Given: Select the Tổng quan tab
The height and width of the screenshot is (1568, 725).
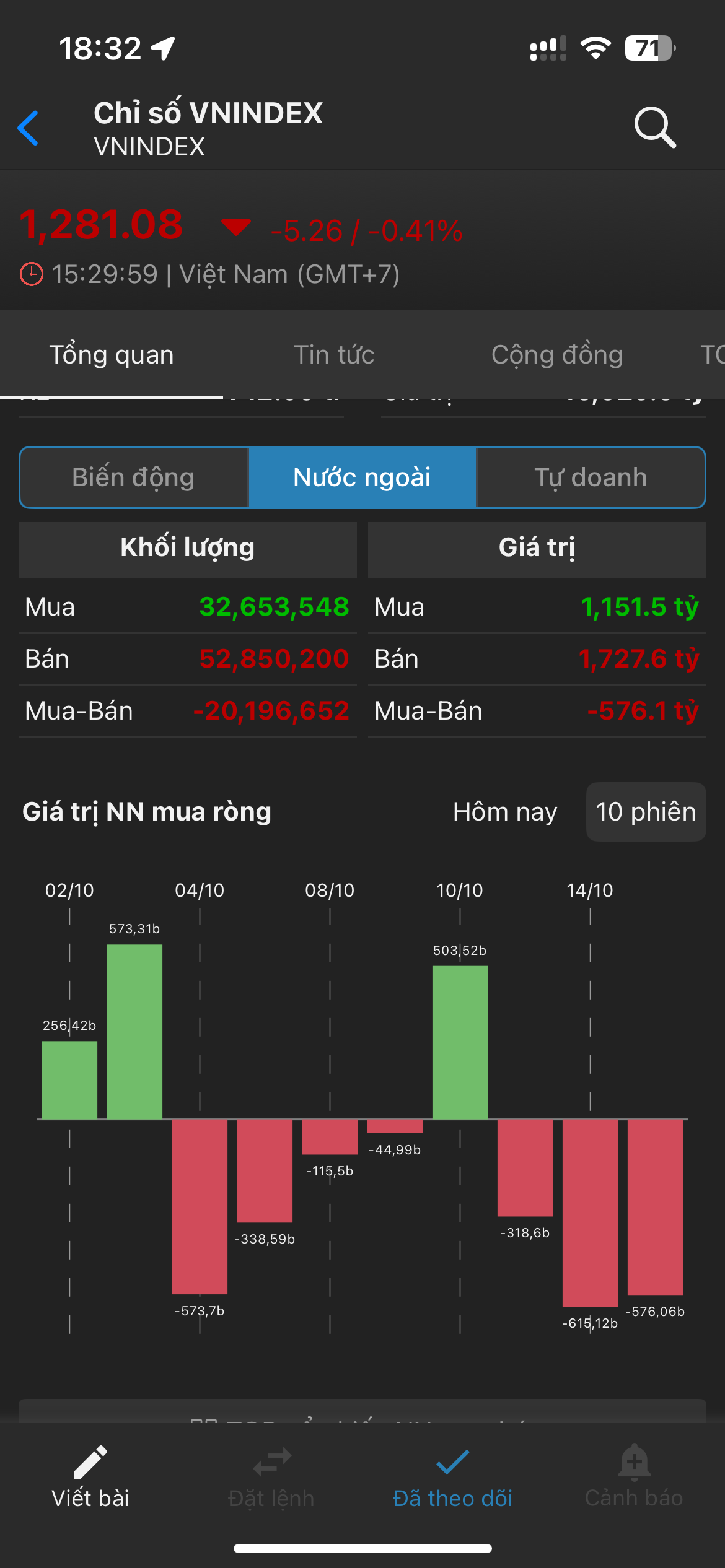Looking at the screenshot, I should tap(112, 355).
